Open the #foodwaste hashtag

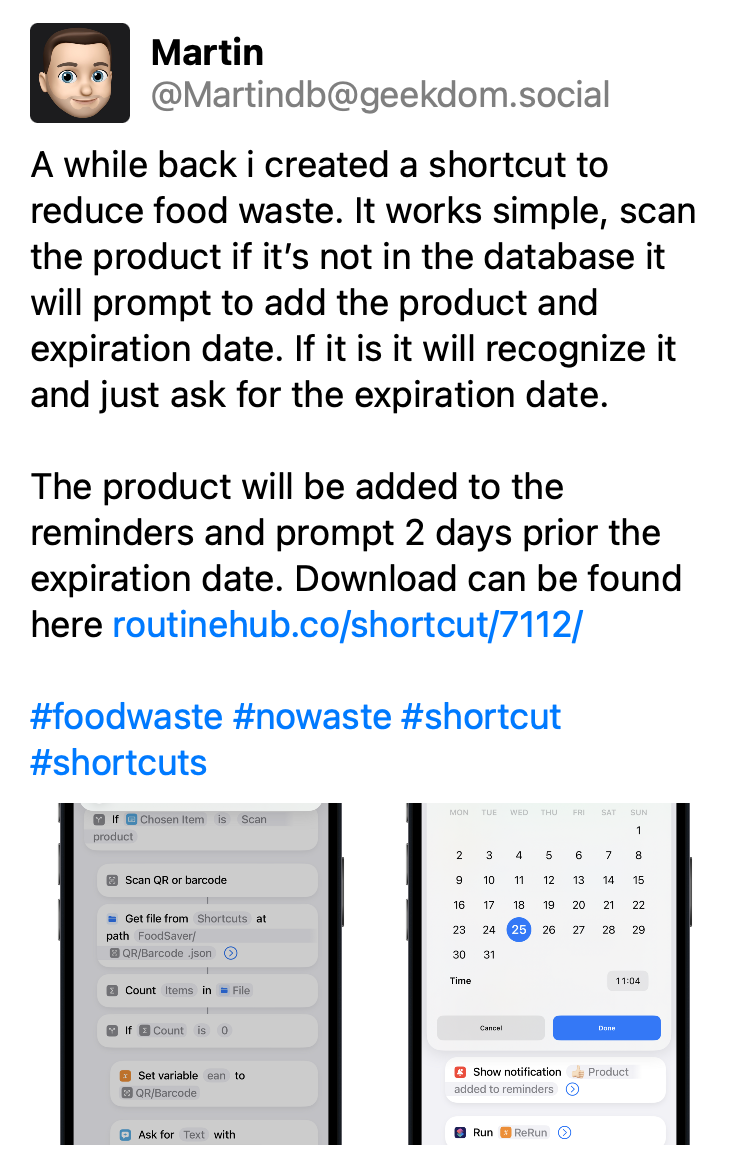[126, 716]
